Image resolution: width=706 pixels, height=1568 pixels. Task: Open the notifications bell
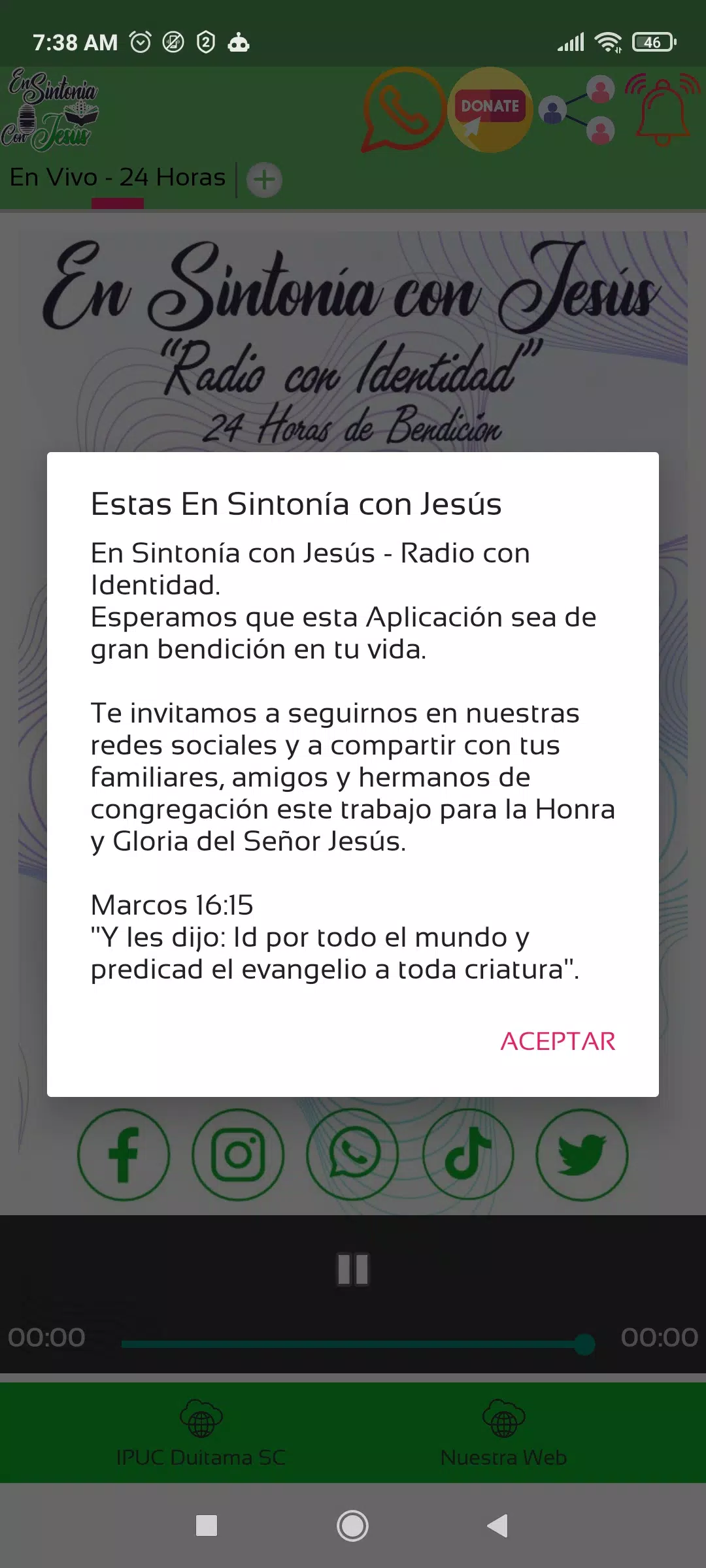[663, 109]
